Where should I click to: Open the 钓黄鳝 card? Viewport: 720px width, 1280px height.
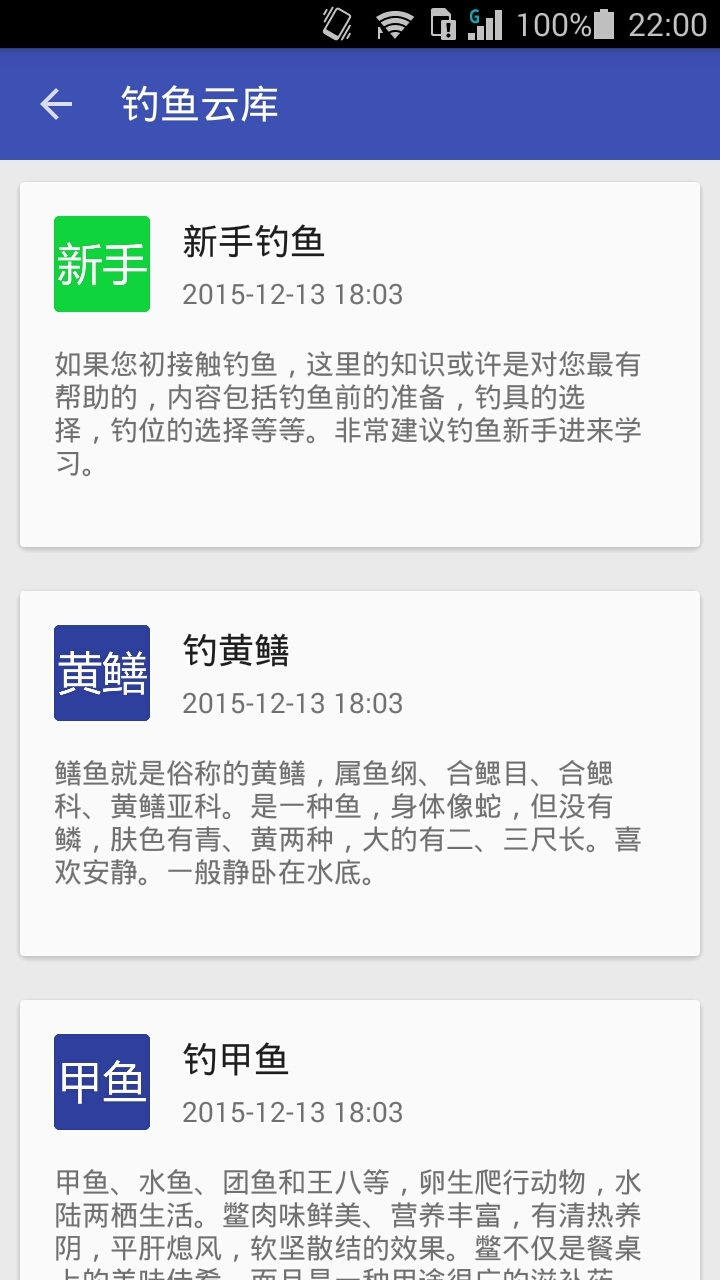point(360,773)
